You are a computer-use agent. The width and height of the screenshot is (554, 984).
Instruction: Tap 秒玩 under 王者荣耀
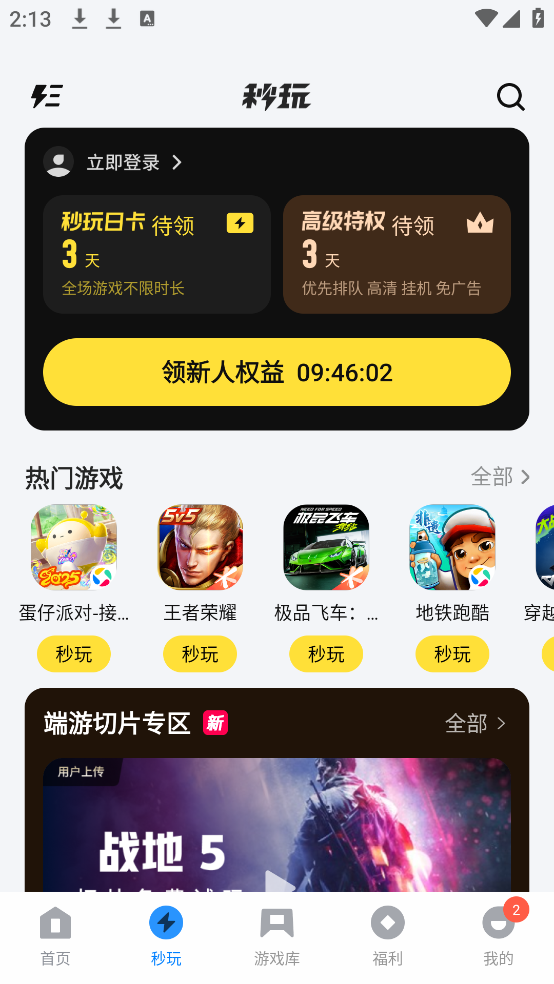[200, 654]
